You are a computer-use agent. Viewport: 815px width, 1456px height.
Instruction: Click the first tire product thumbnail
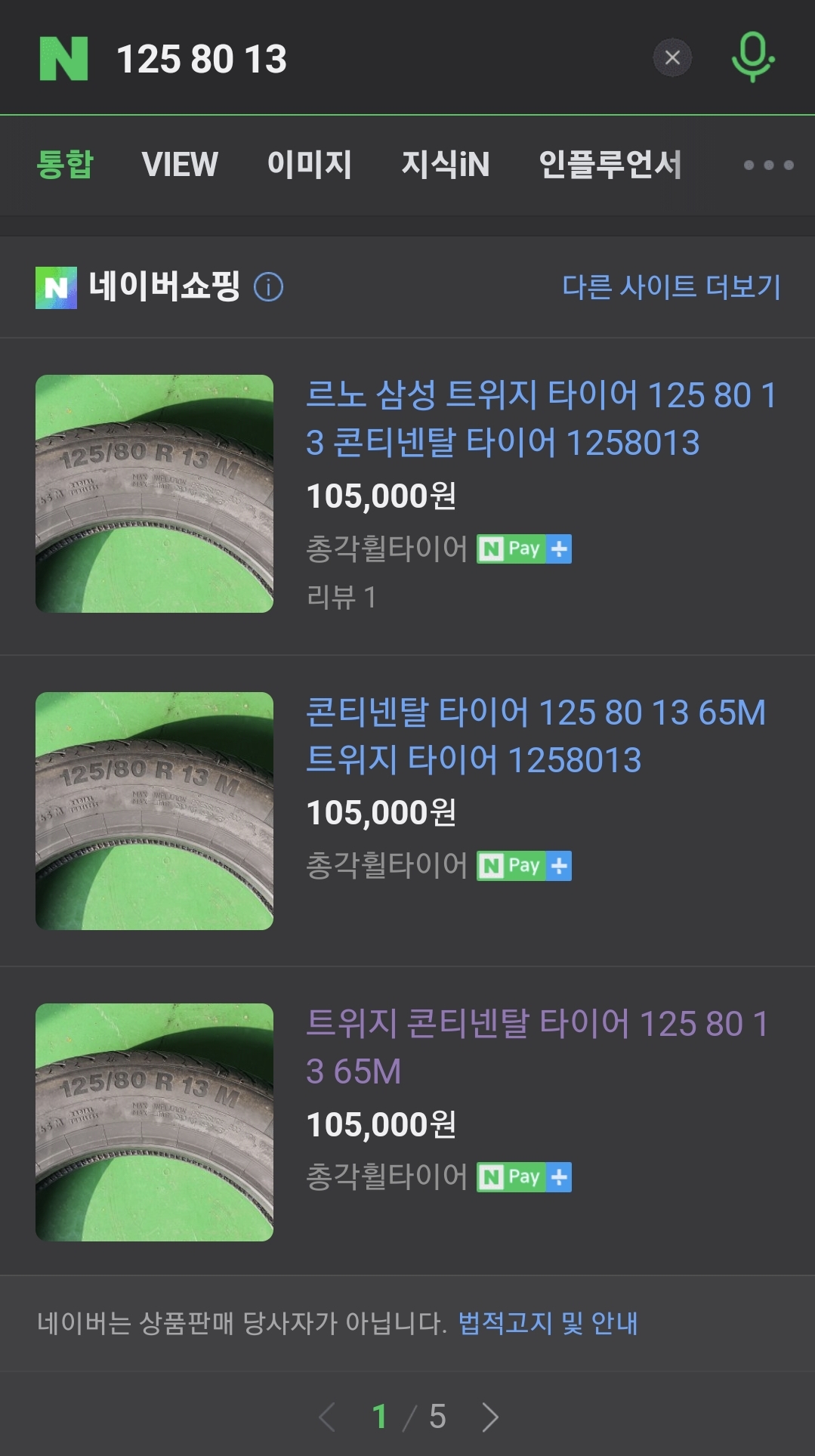point(153,493)
